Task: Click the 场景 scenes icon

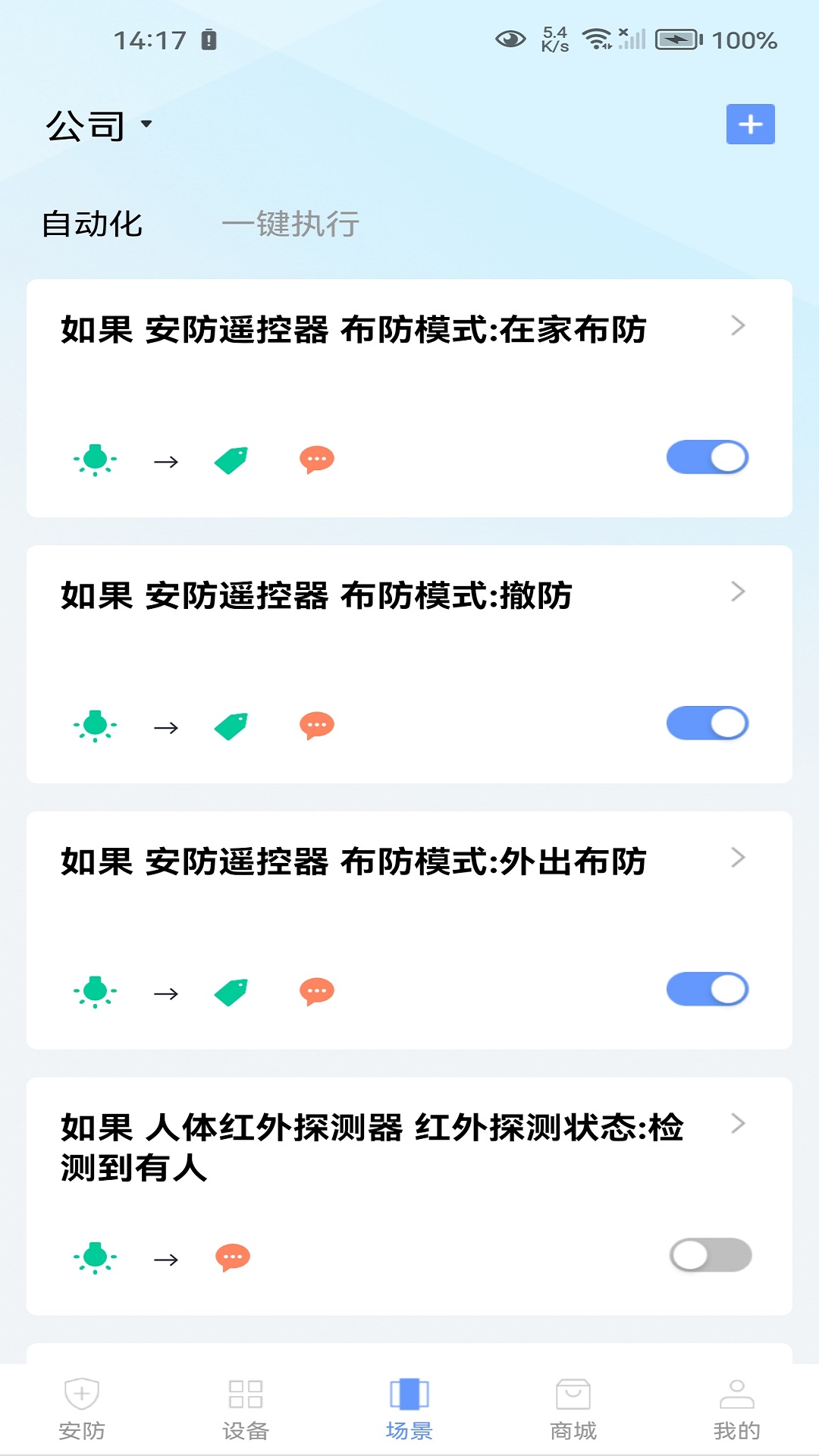Action: click(409, 1407)
